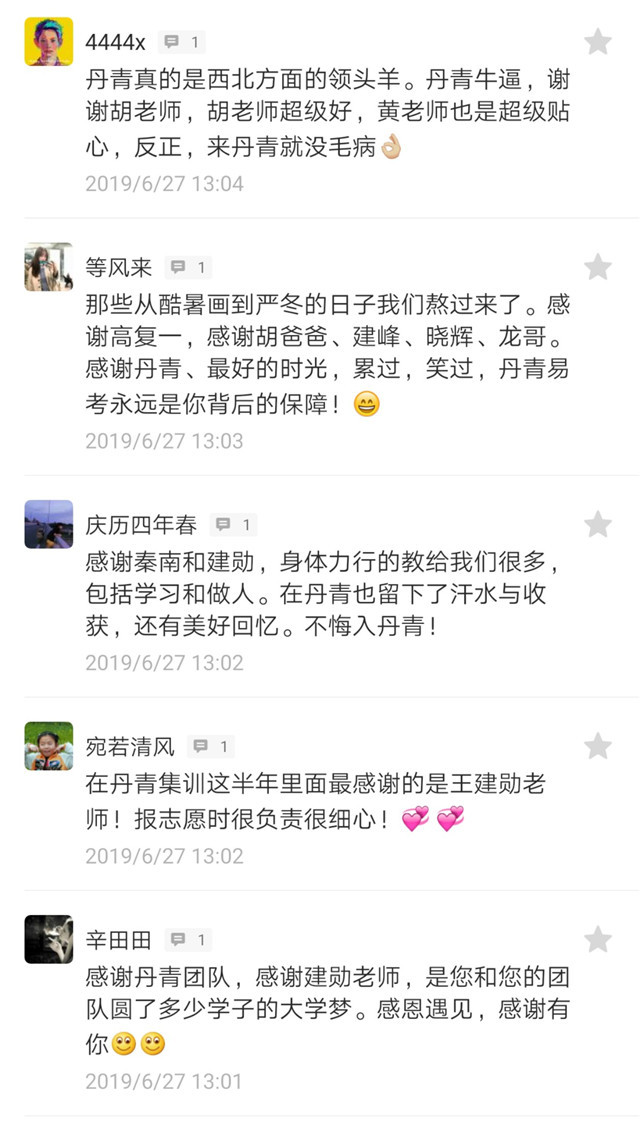Star the comment by 宛若清风

pos(597,746)
